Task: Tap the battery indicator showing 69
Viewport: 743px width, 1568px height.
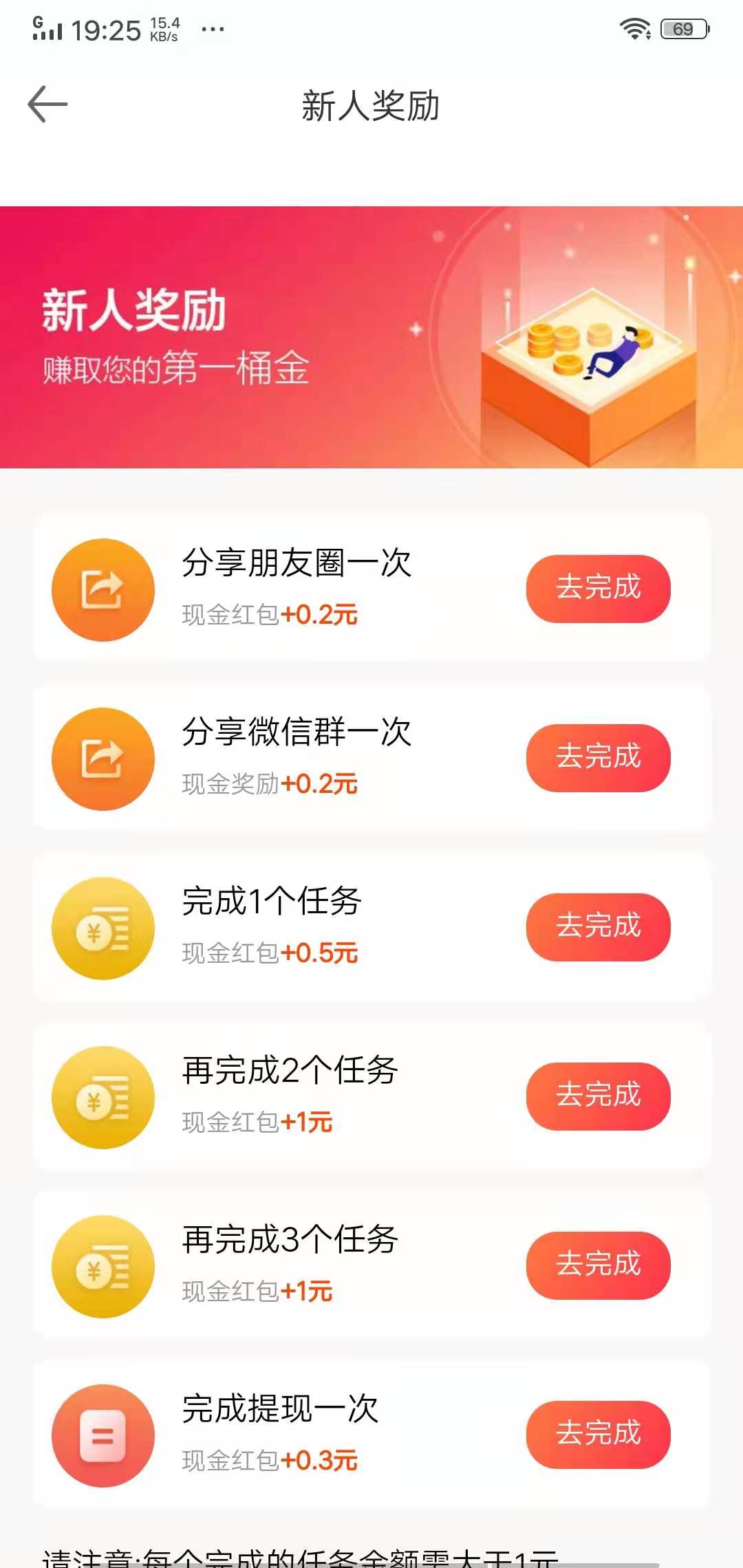Action: (683, 28)
